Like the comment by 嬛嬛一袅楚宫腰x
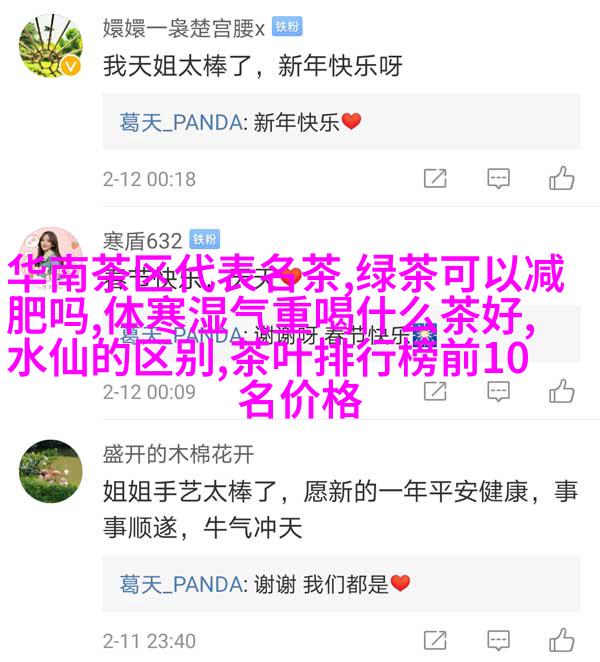Viewport: 600px width, 662px height. coord(562,179)
